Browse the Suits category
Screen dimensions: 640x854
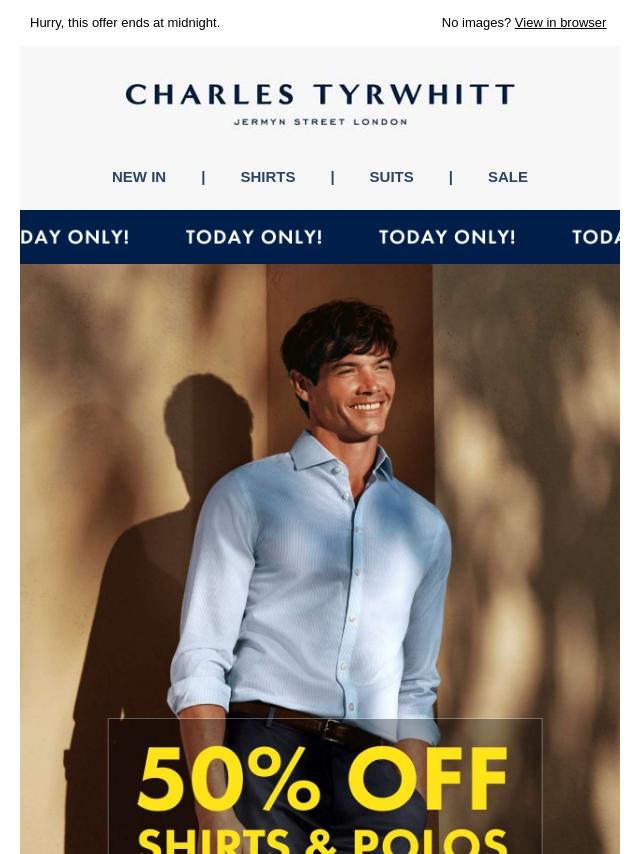pos(391,177)
